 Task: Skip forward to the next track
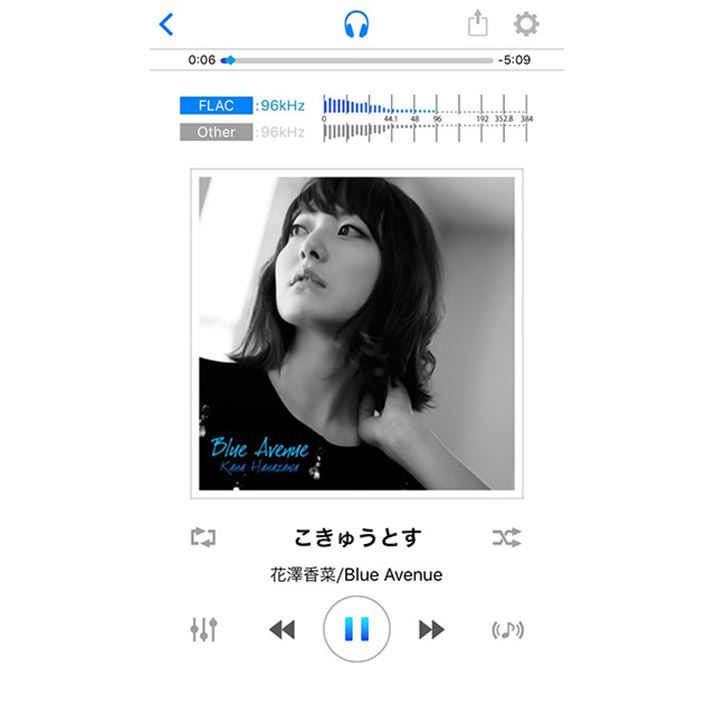coord(431,629)
